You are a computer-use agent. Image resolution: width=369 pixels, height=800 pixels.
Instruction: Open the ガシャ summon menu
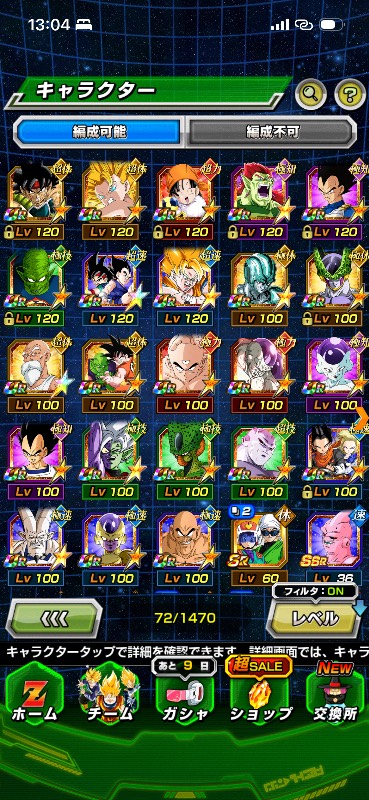[x=184, y=694]
